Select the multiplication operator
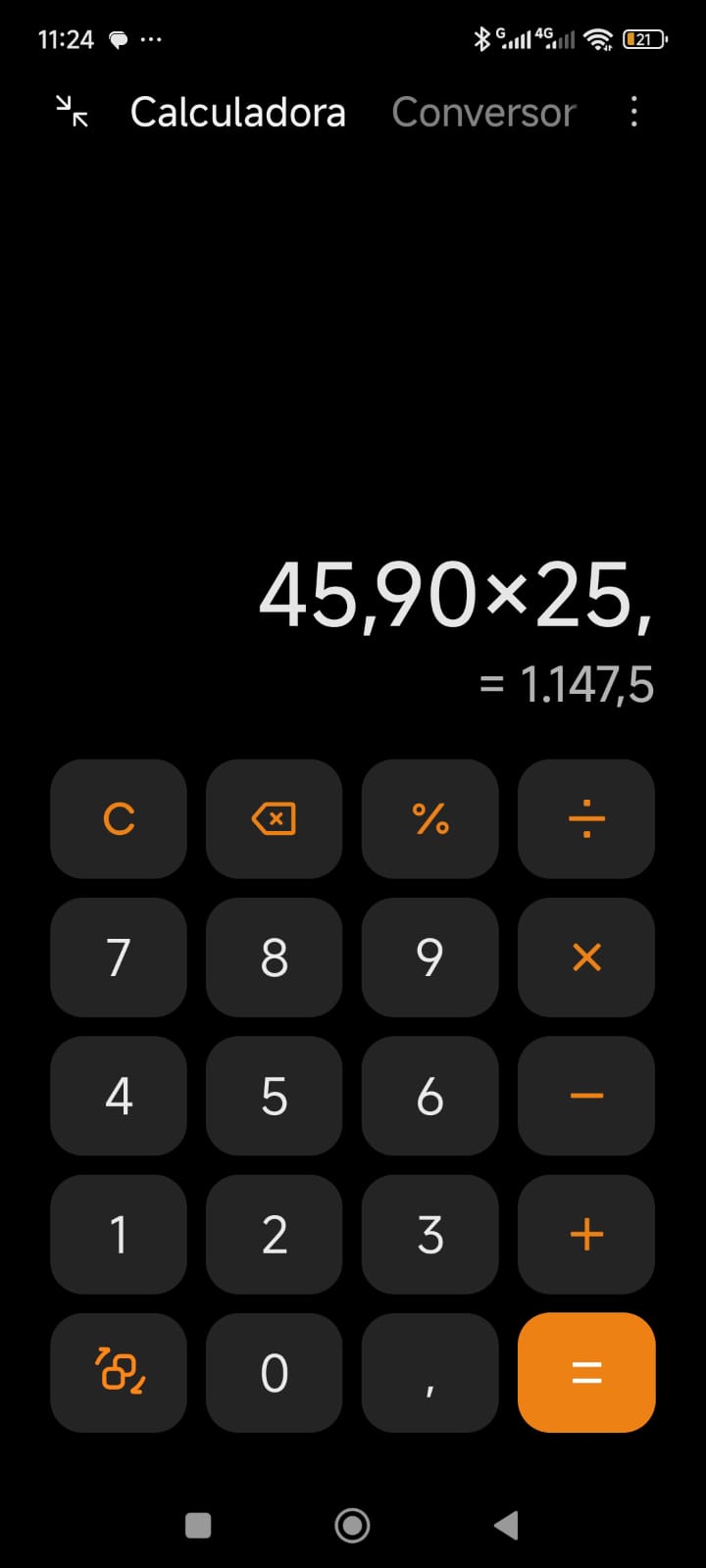706x1568 pixels. (x=586, y=957)
